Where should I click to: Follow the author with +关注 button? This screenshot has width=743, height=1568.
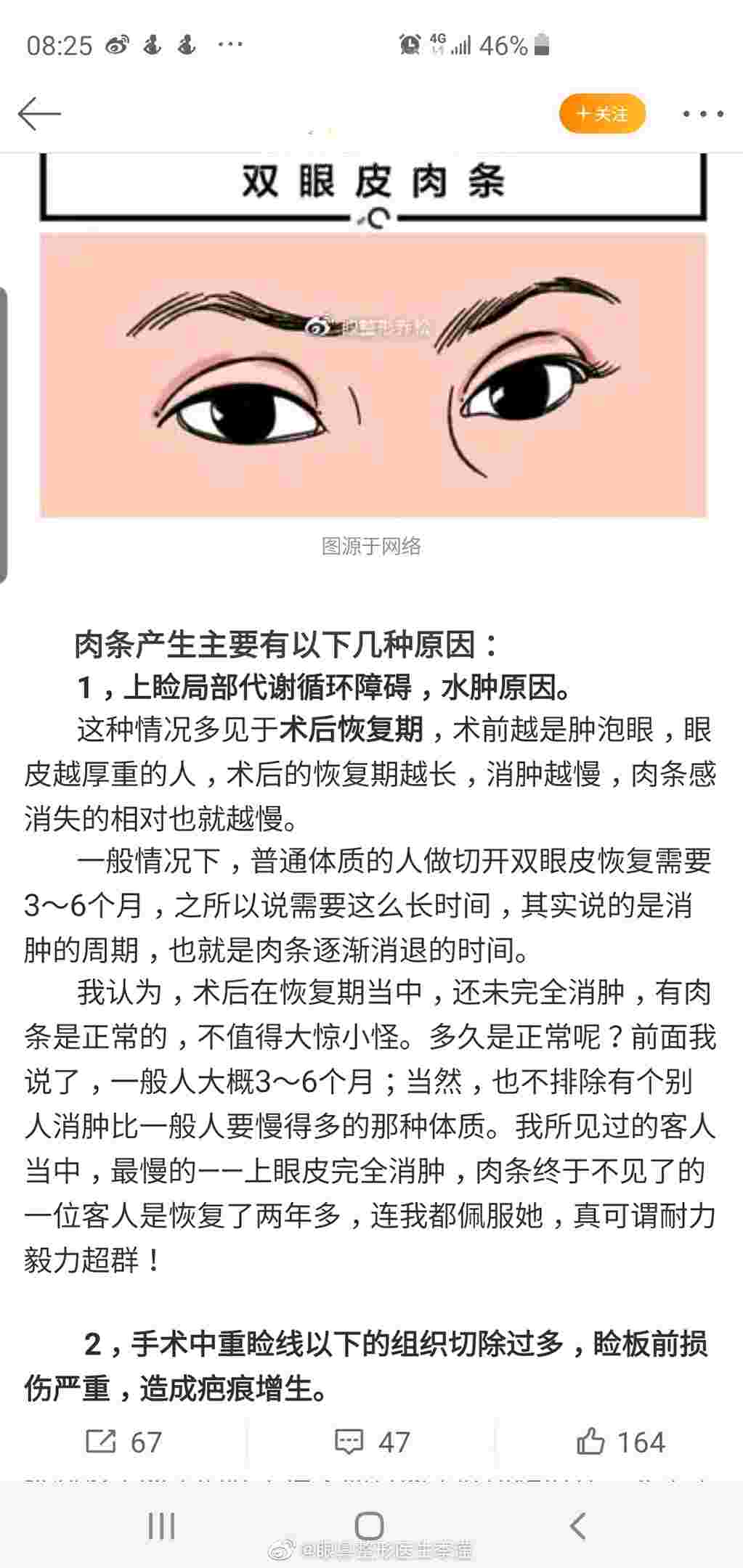point(602,114)
